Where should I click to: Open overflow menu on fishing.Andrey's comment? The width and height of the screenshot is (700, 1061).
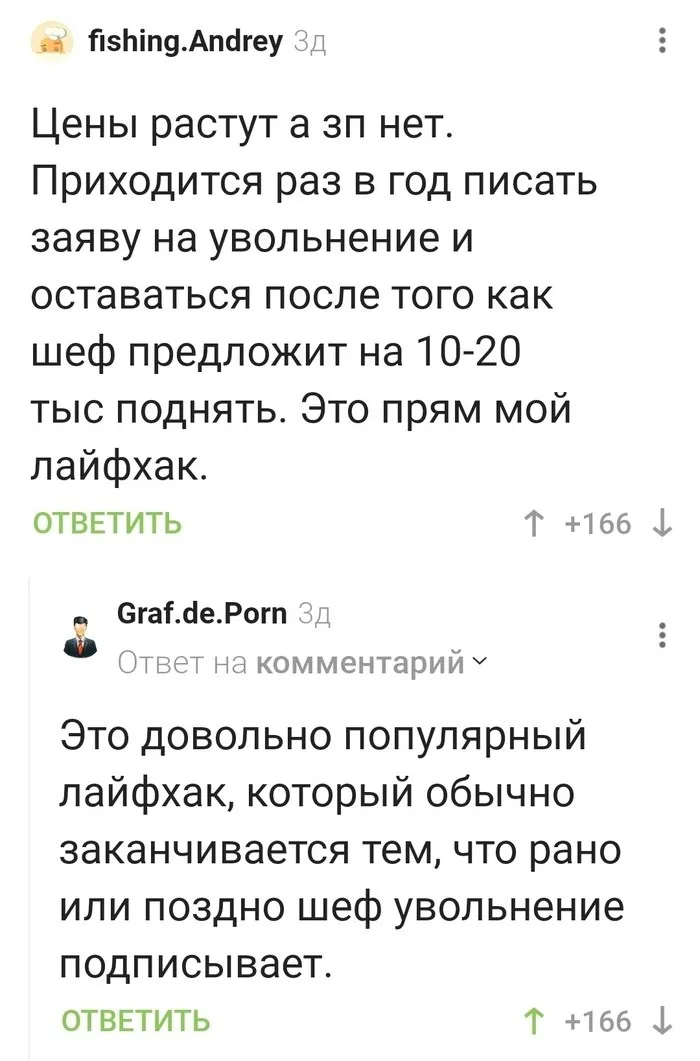[x=661, y=41]
